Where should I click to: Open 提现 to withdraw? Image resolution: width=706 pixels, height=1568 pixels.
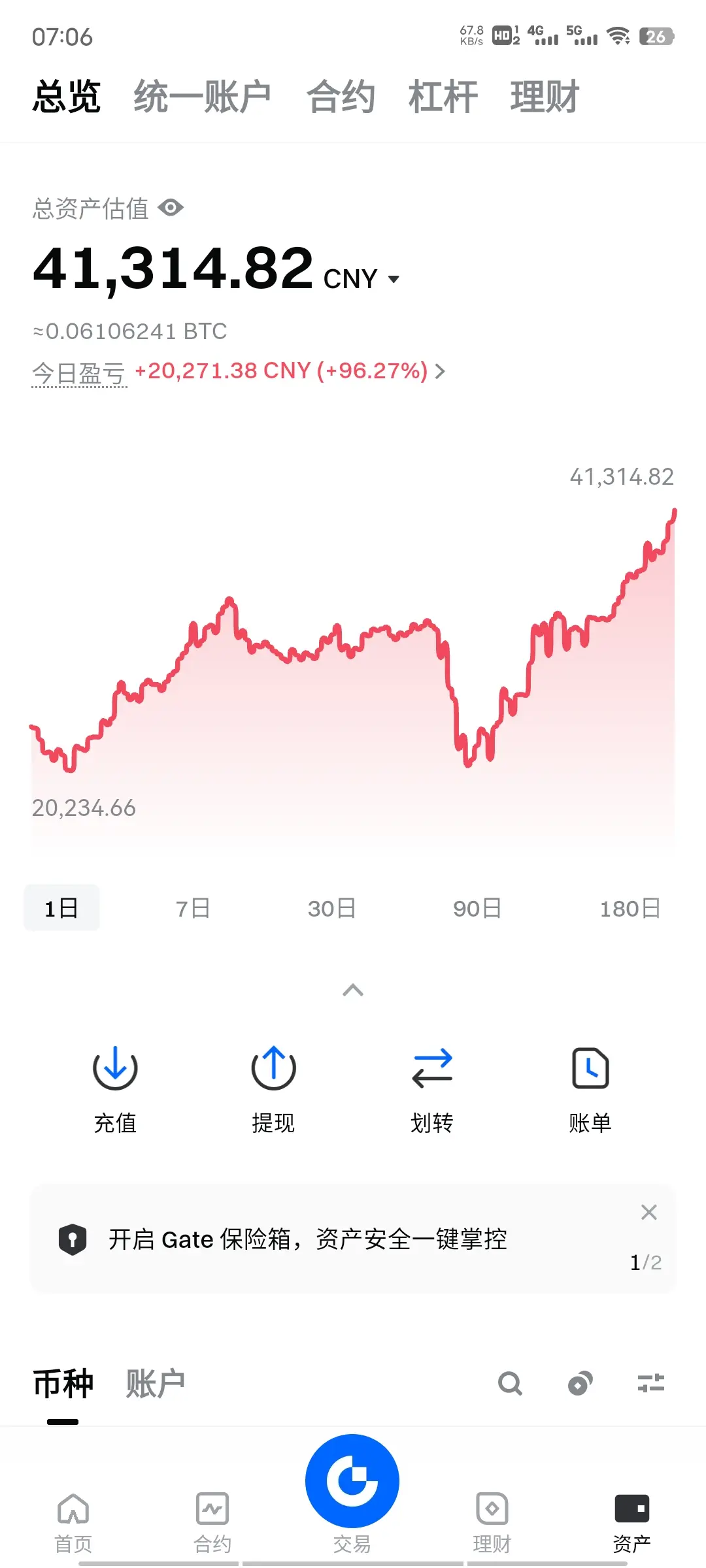[x=273, y=1088]
